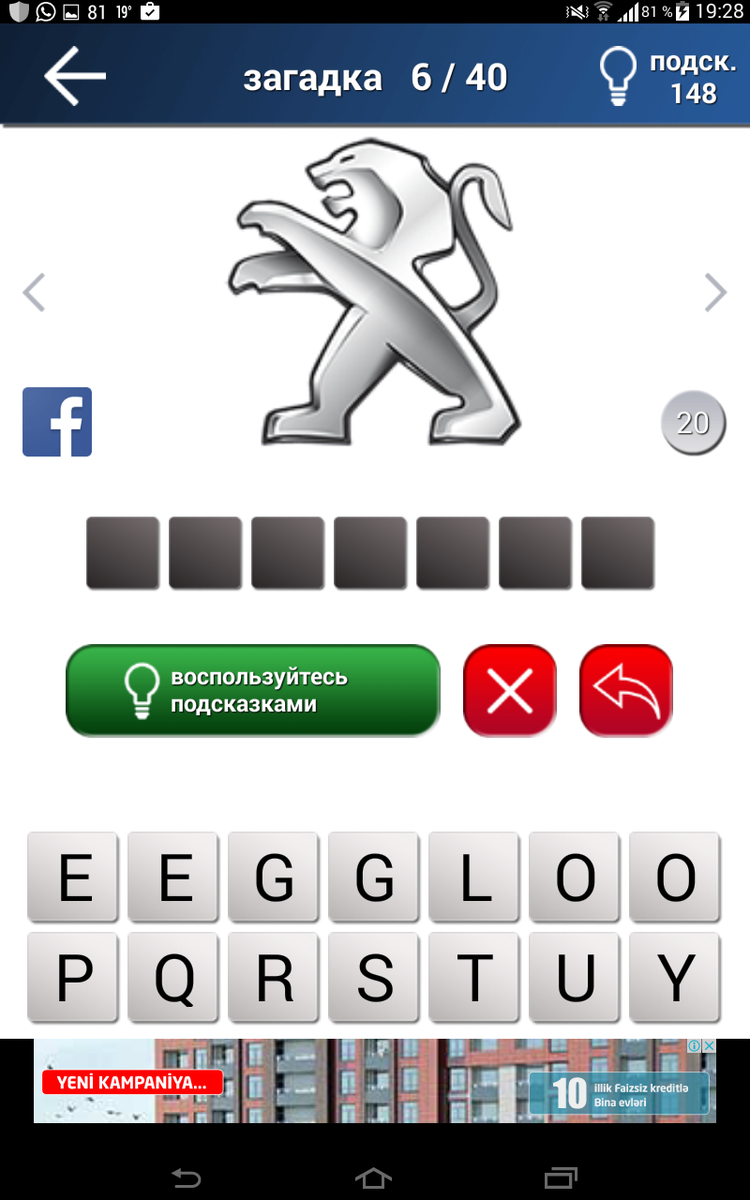Tap the letter Q tile
The width and height of the screenshot is (750, 1200).
tap(173, 978)
